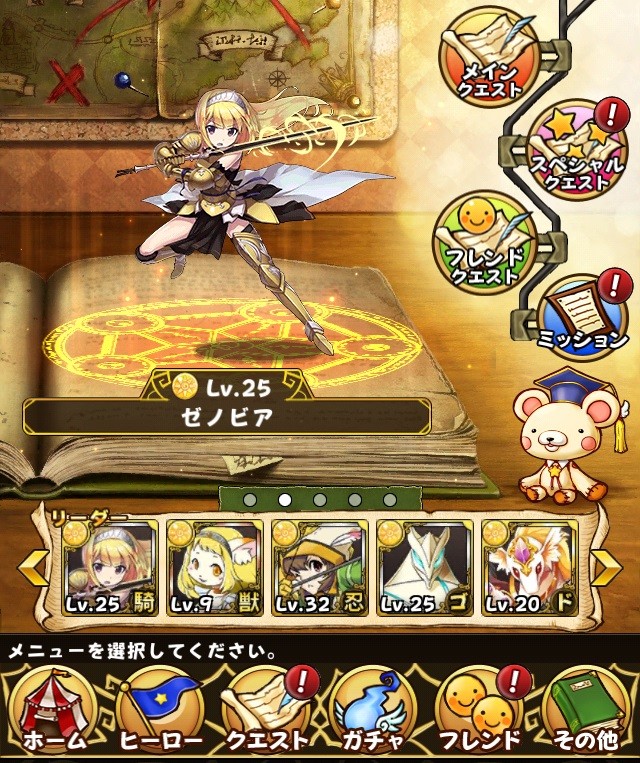The width and height of the screenshot is (640, 763).
Task: Open the ガチャ tab
Action: 372,712
